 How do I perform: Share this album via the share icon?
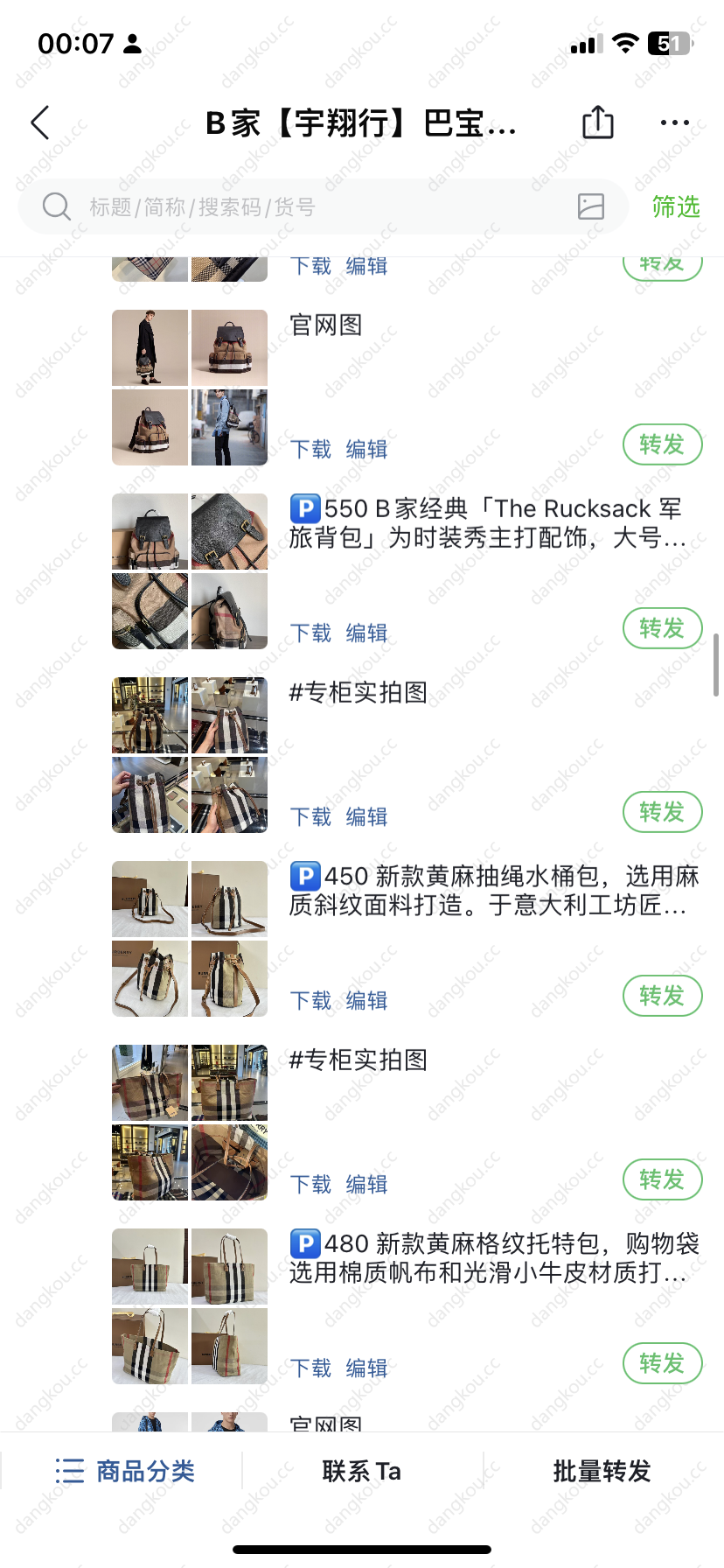click(598, 122)
